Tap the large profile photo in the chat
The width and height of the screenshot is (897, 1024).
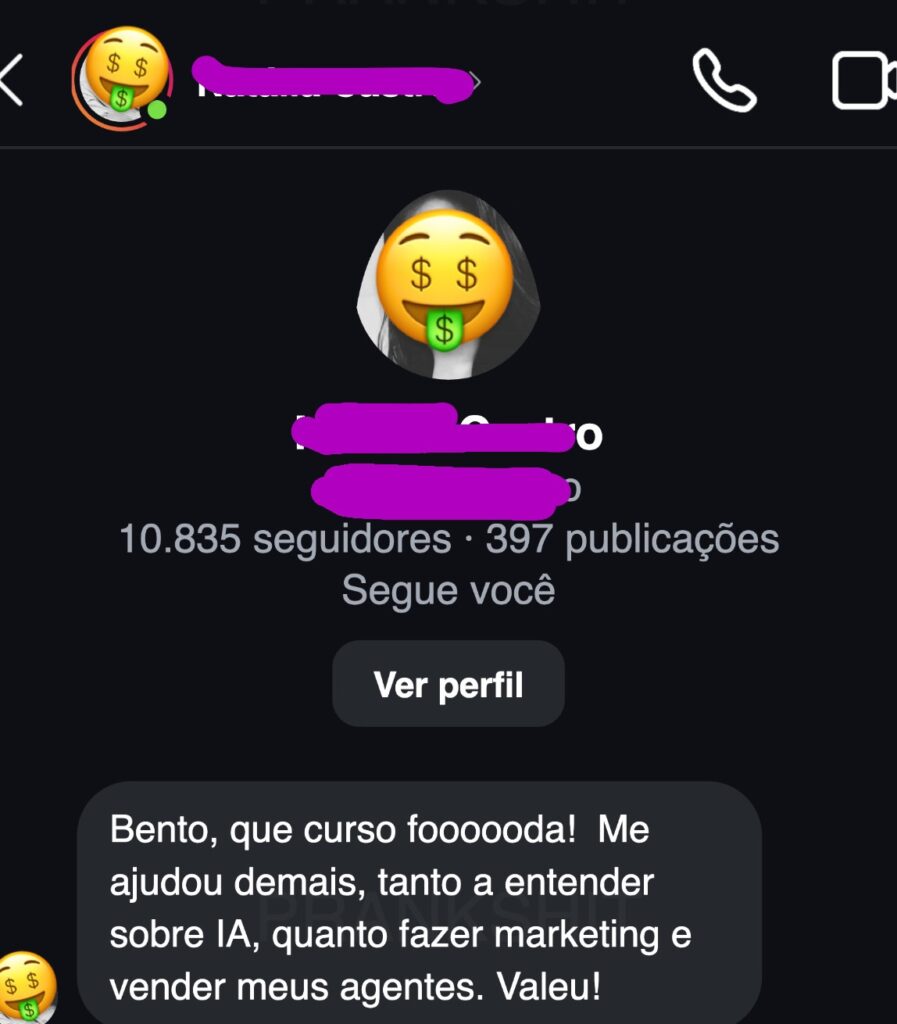[x=448, y=285]
